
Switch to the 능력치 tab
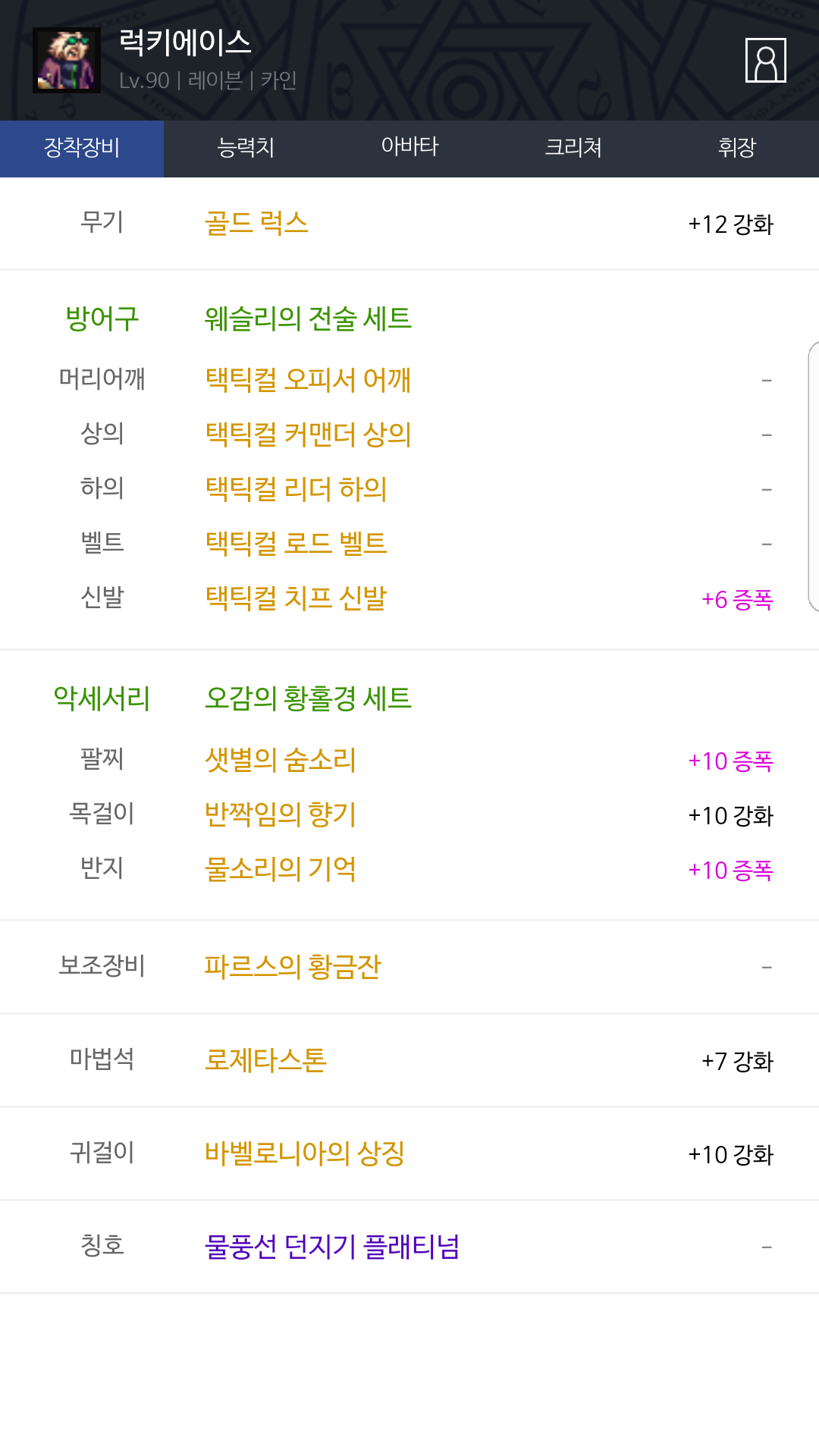click(246, 148)
